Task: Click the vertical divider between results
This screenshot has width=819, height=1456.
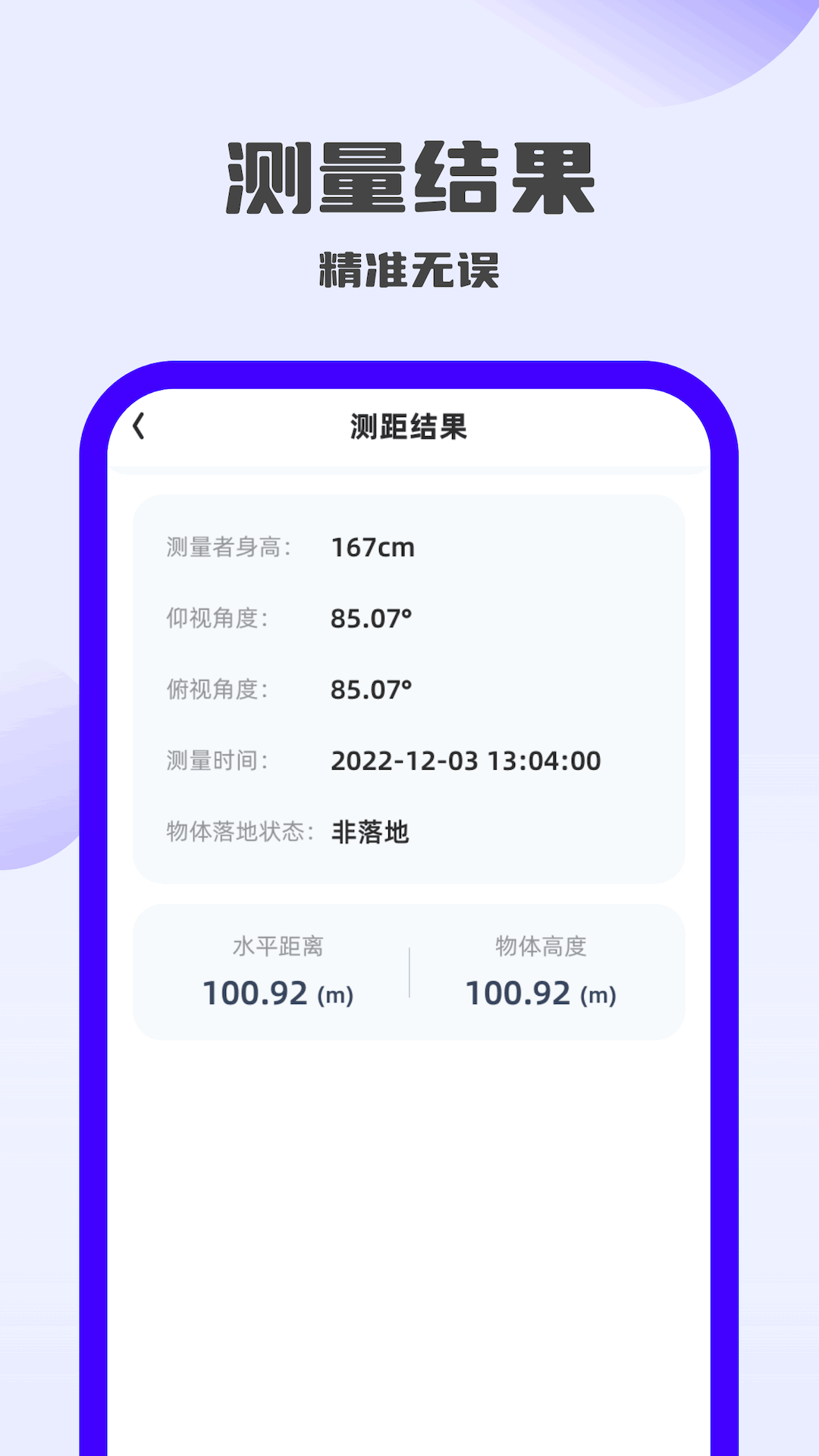Action: tap(409, 971)
